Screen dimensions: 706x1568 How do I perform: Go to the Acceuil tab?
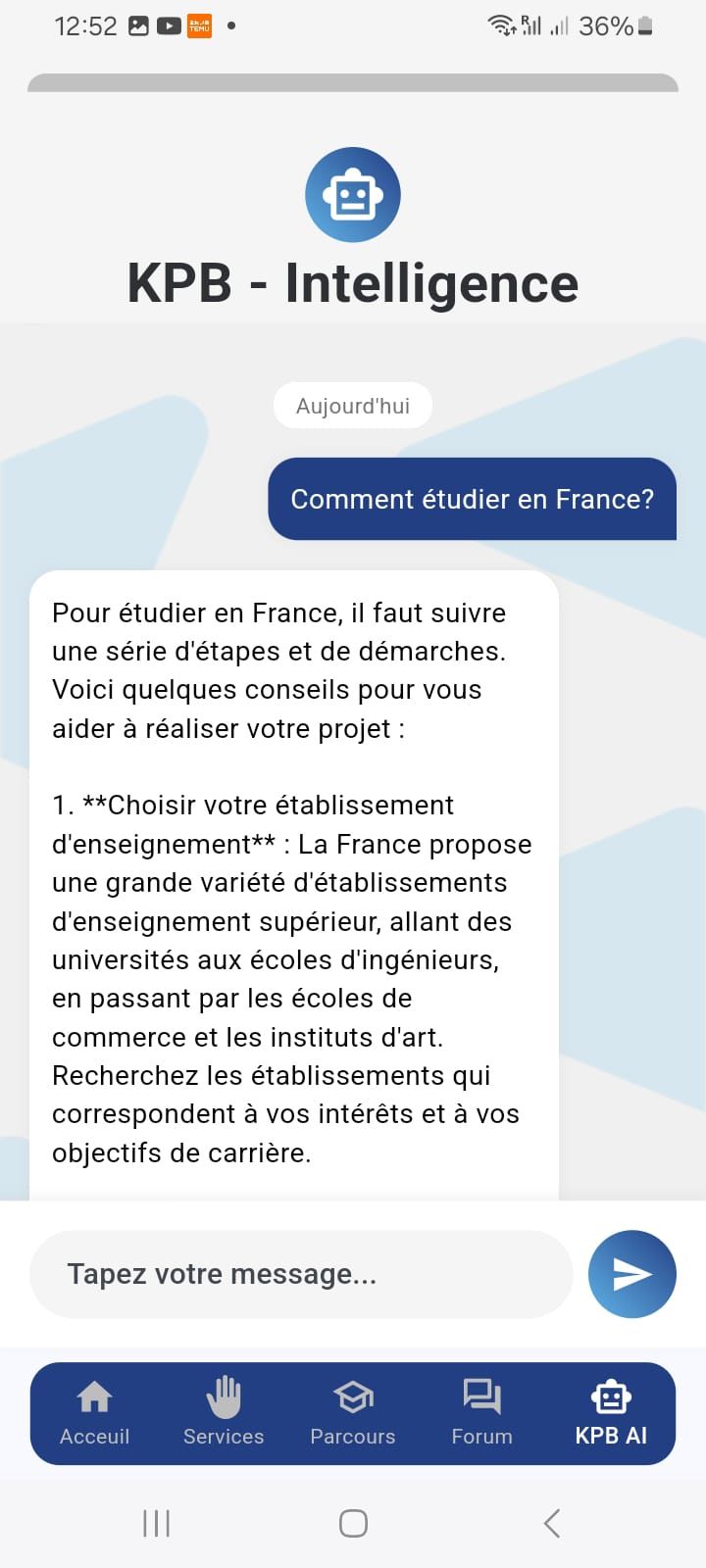[94, 1413]
